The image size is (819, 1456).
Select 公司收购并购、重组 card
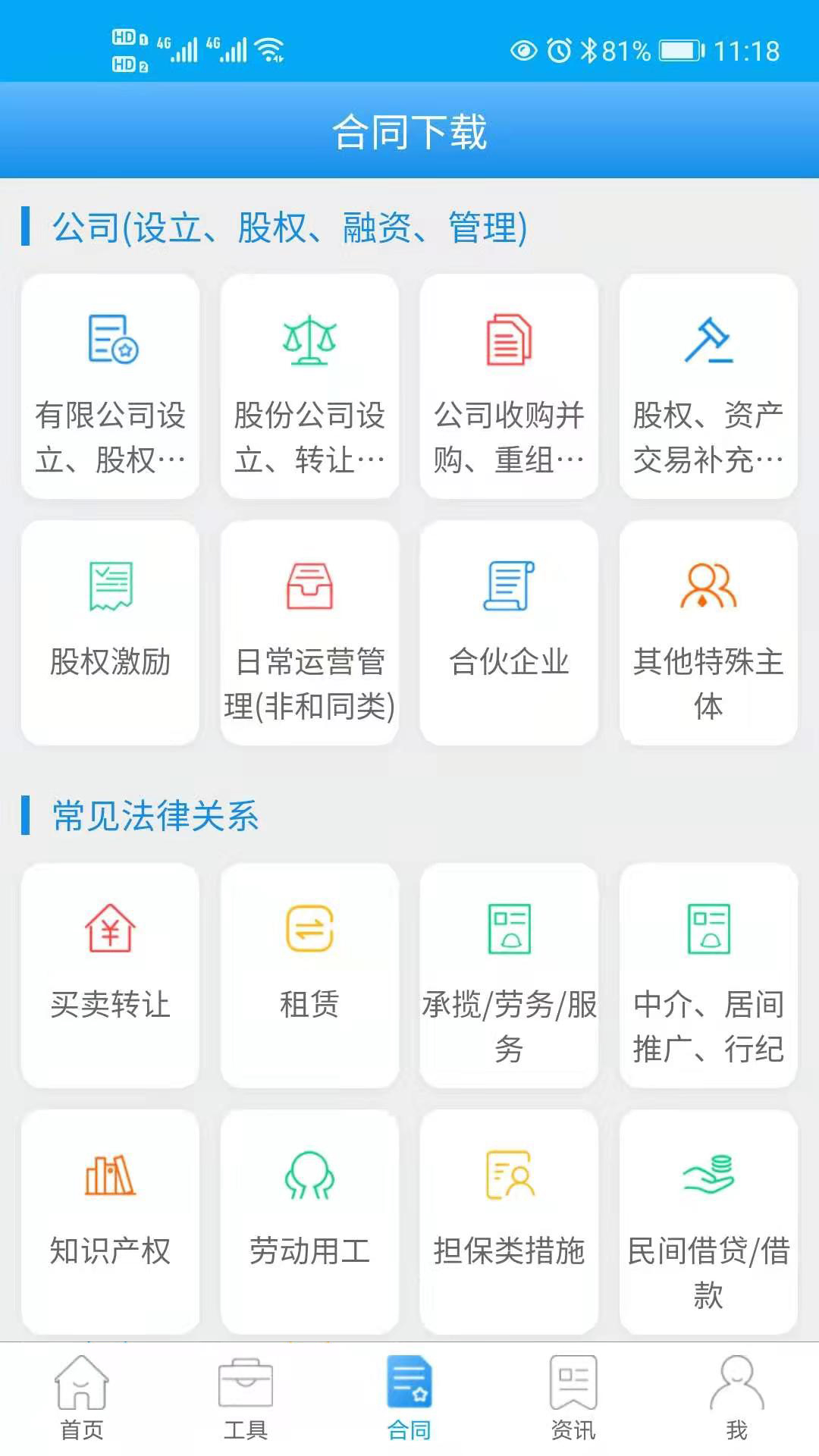509,386
